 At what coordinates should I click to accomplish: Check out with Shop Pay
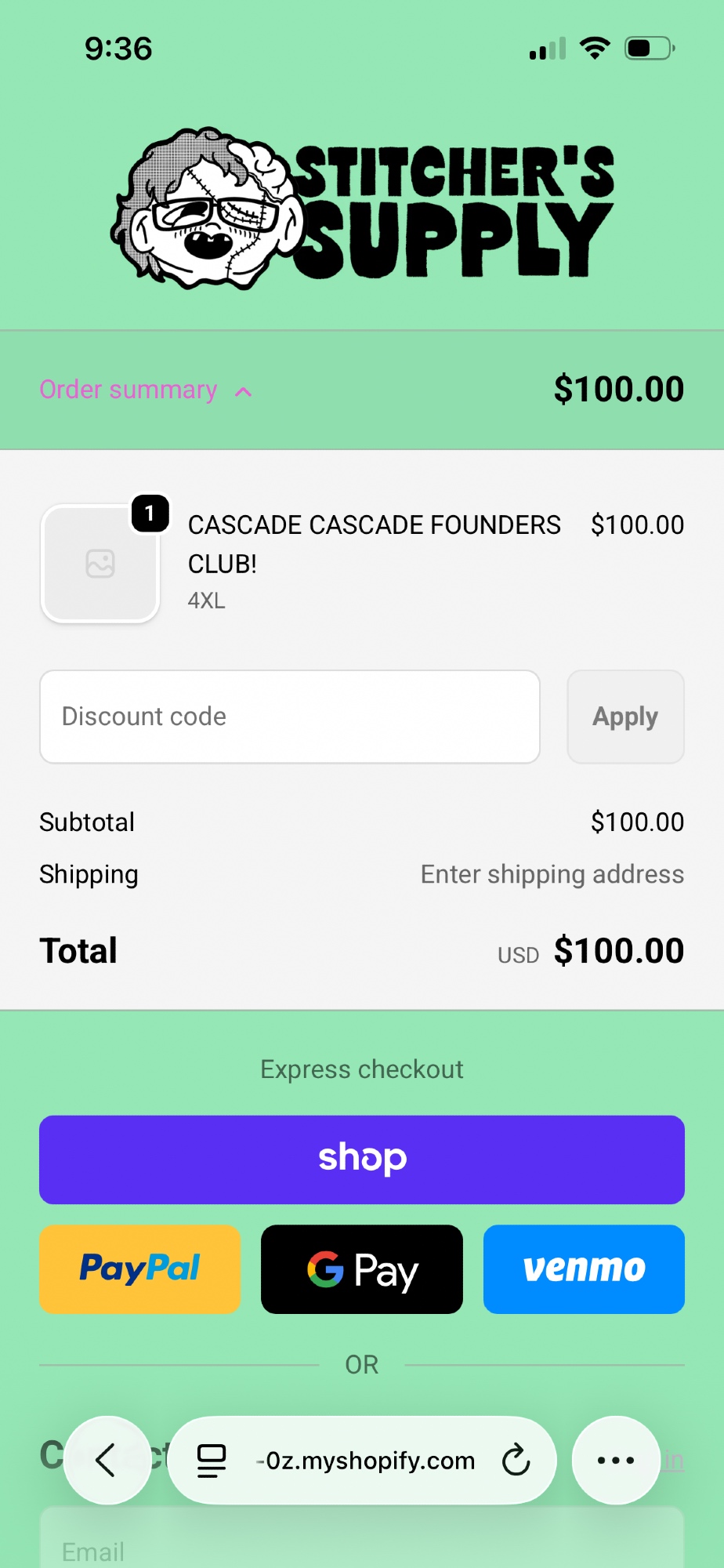(362, 1160)
